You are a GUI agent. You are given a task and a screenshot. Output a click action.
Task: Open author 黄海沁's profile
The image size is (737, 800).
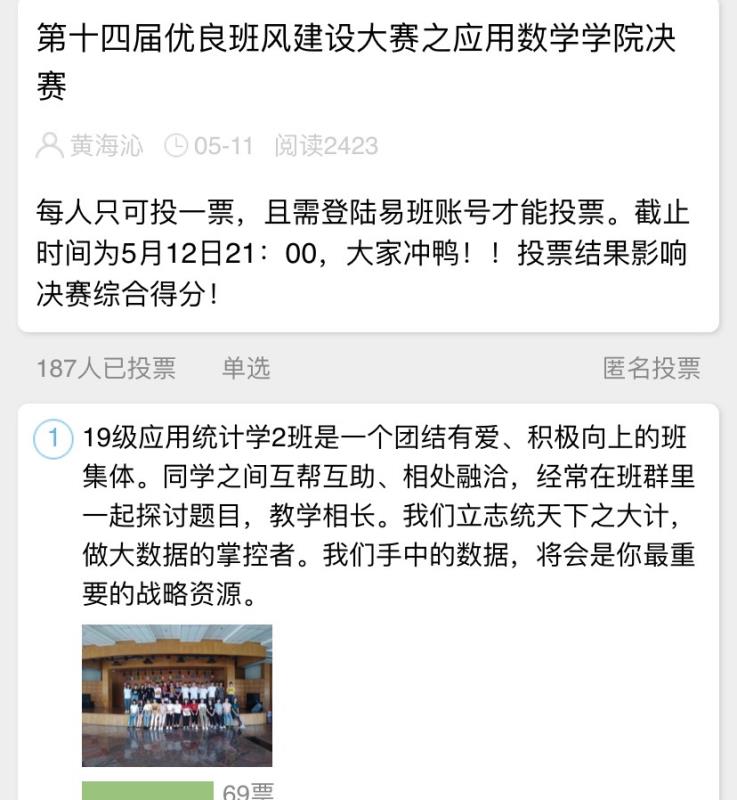click(x=105, y=146)
